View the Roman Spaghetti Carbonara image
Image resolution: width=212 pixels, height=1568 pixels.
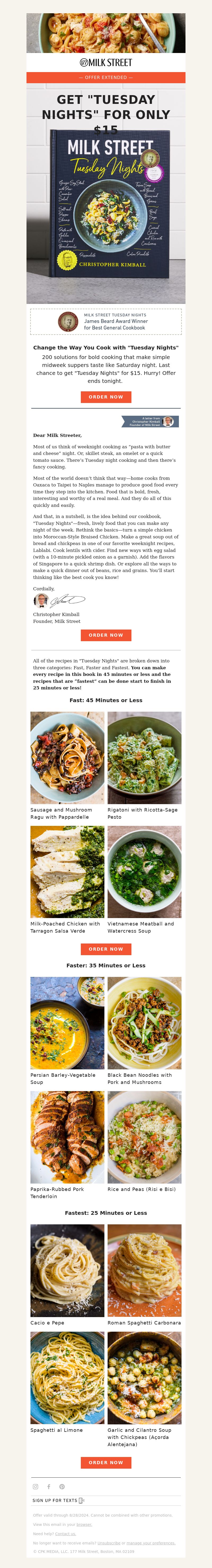coord(144,1270)
